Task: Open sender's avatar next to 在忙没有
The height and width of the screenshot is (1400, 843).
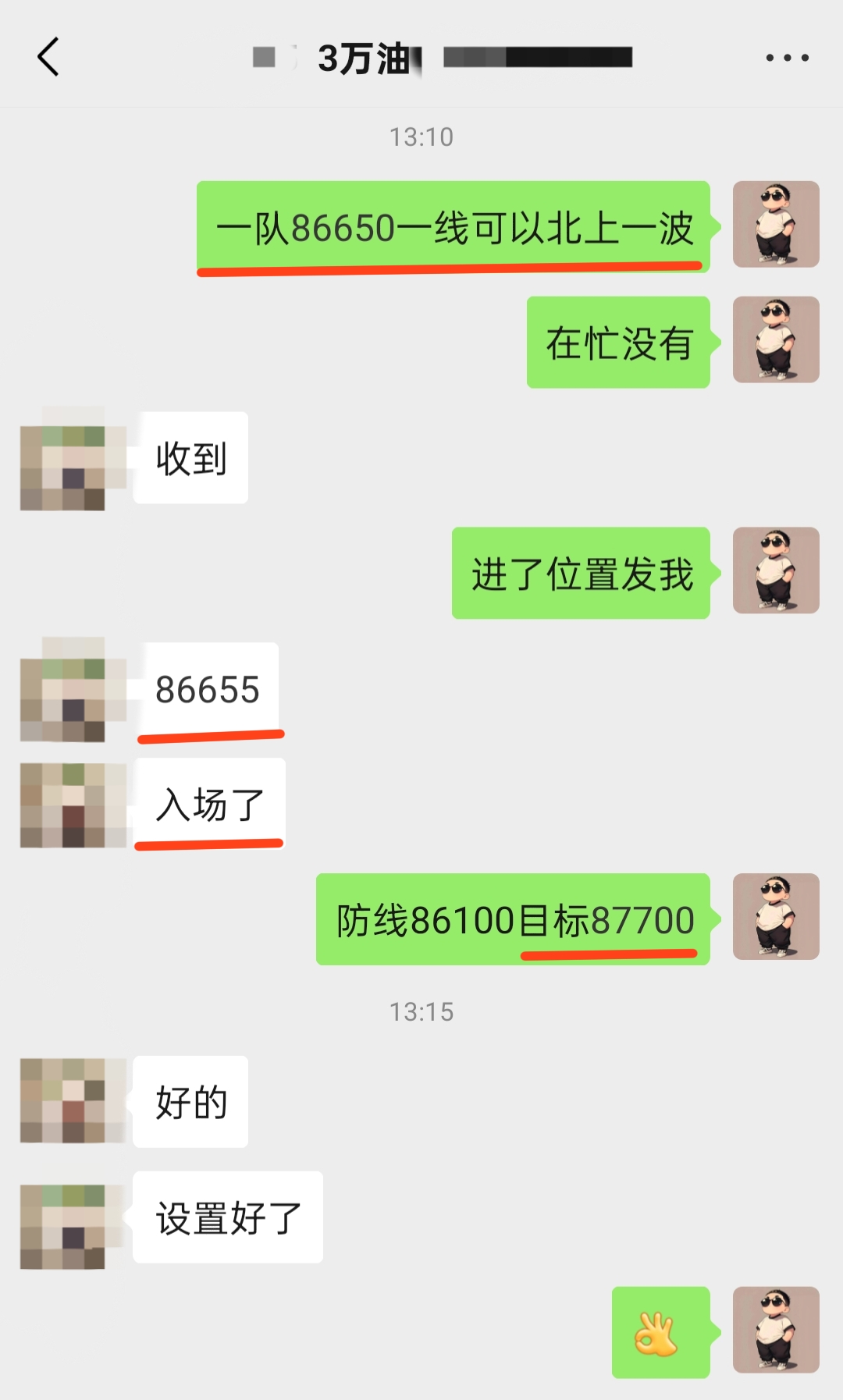Action: pos(776,339)
